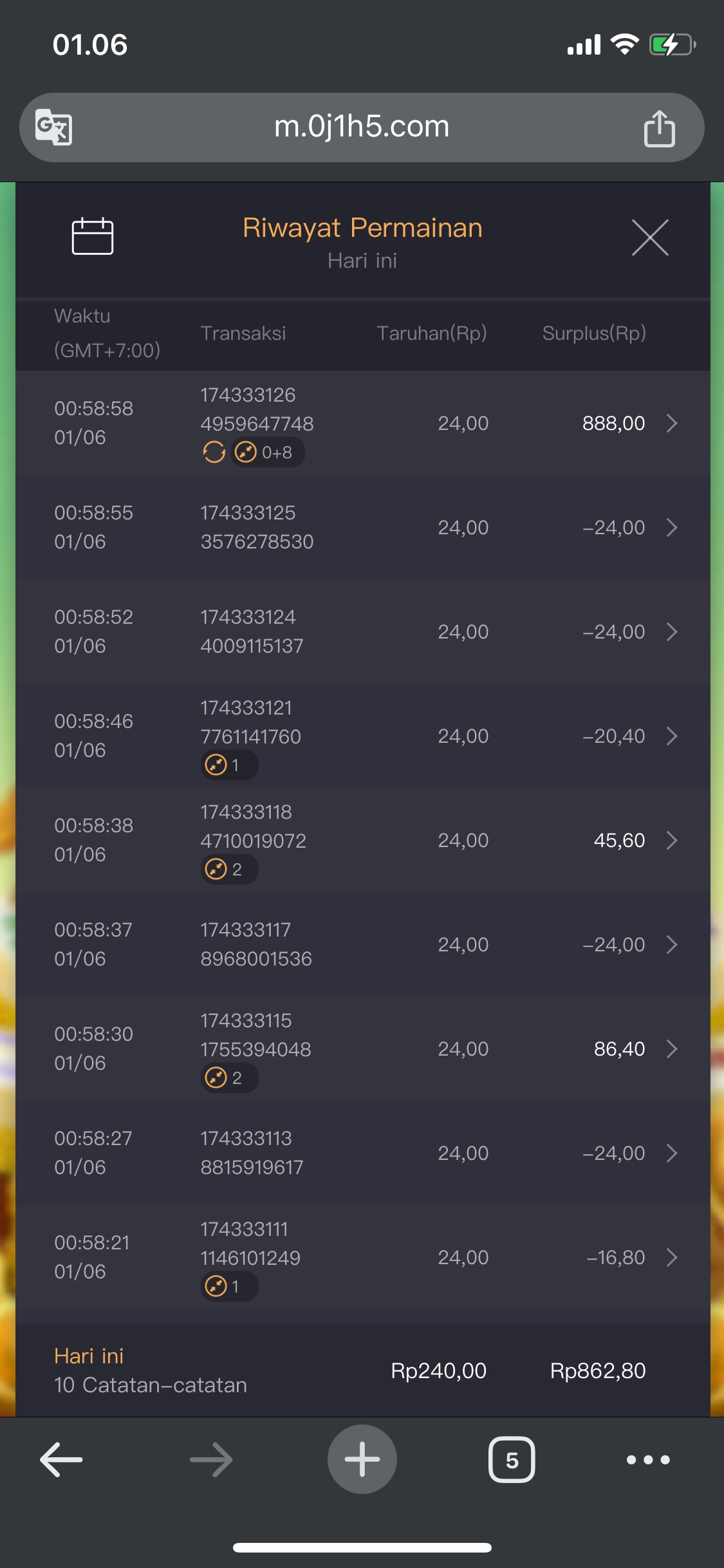Open the record with surplus 45,60

pos(671,840)
